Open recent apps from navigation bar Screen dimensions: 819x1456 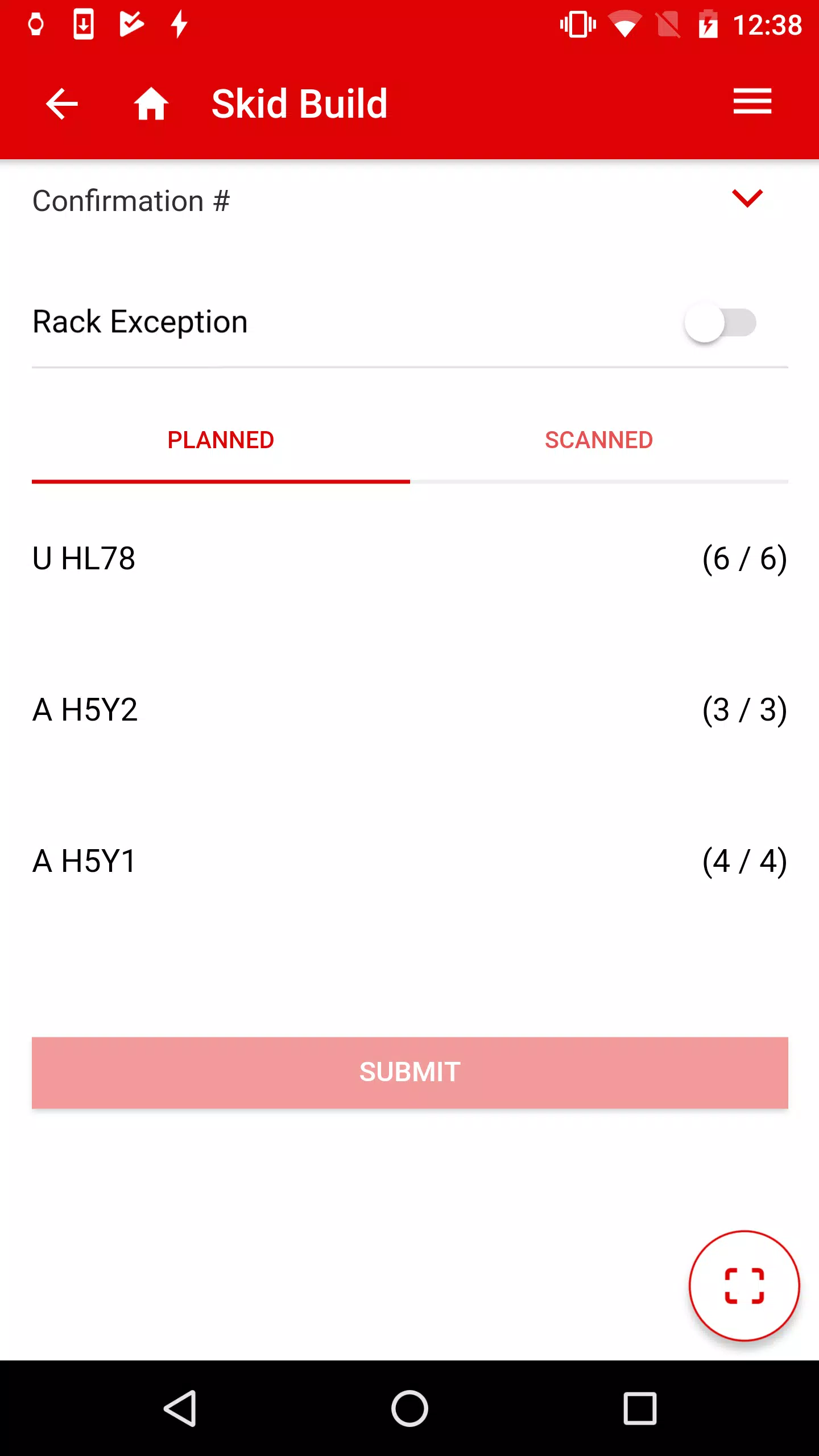point(640,1408)
